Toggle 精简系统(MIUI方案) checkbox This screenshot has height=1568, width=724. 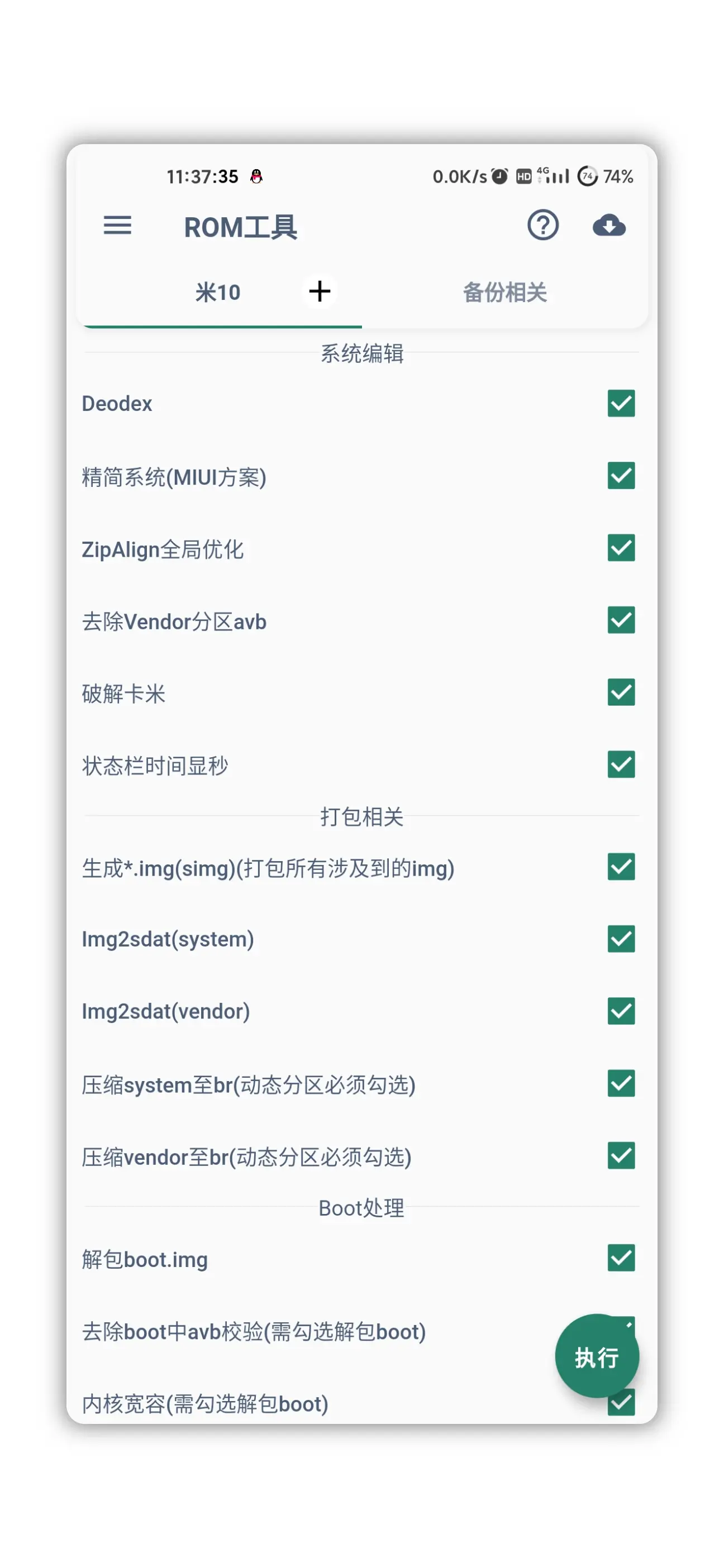[x=621, y=476]
